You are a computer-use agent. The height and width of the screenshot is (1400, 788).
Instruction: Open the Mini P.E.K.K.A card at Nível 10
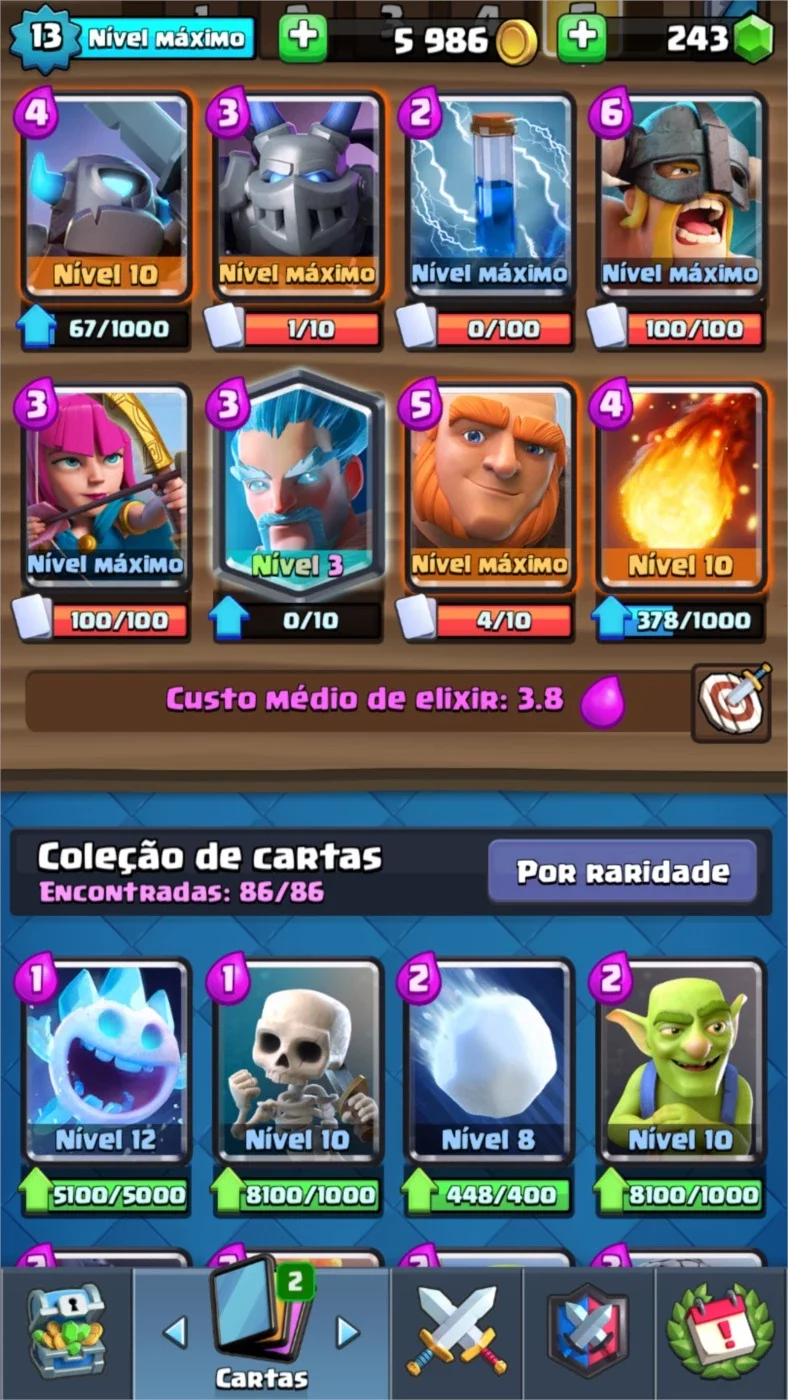pos(105,194)
